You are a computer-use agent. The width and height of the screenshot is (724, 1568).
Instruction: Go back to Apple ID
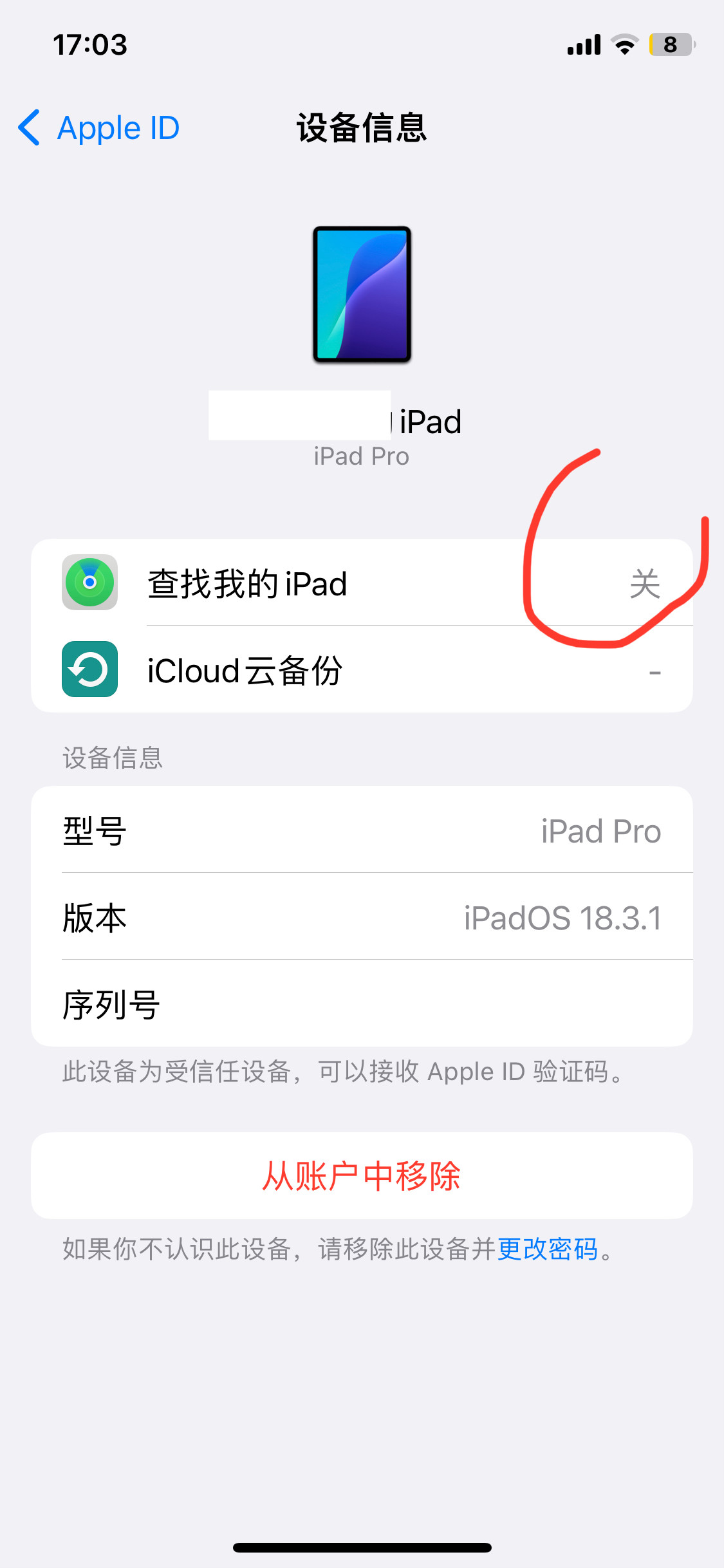pos(98,128)
